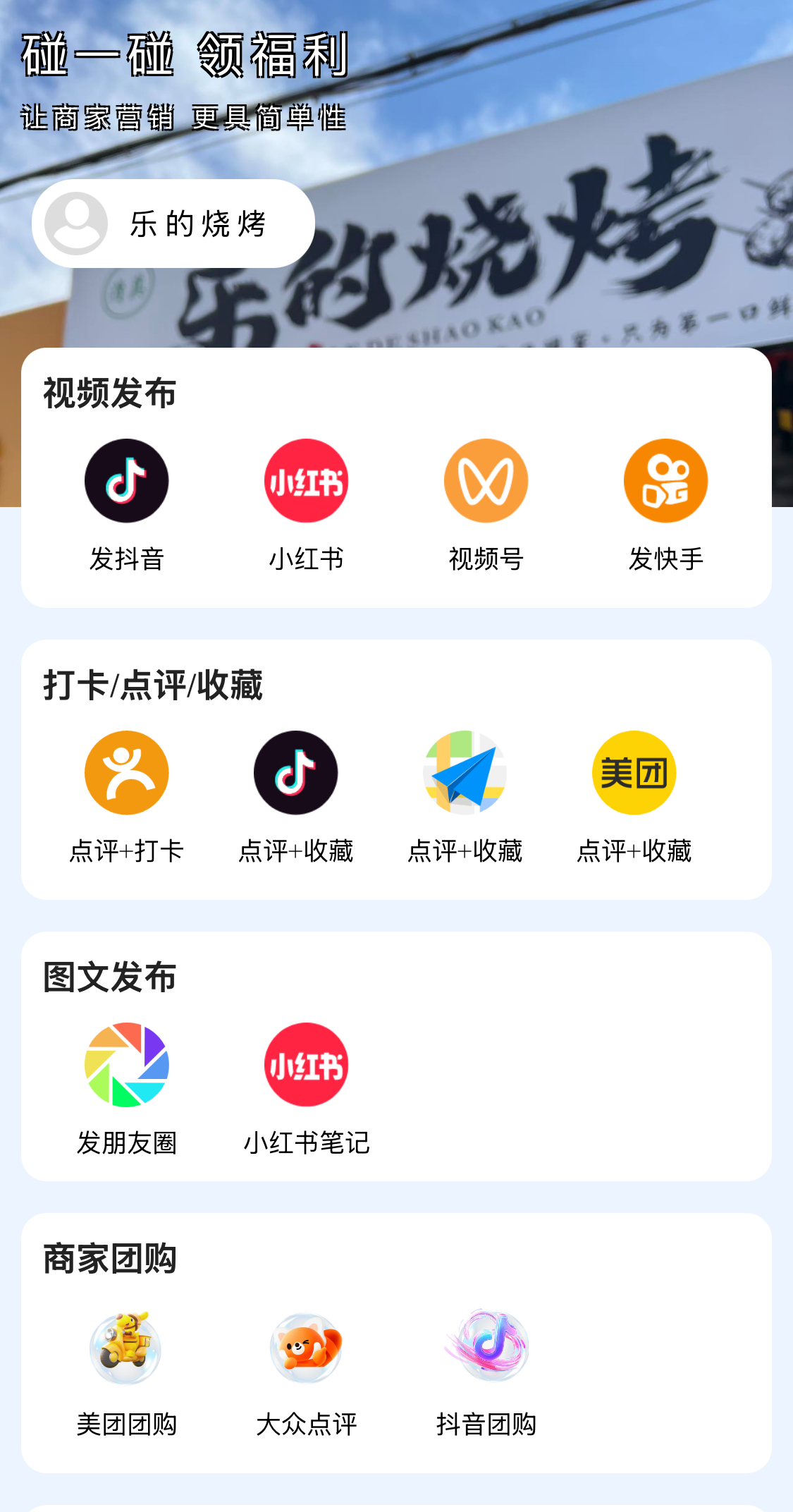Select the 发抖音 Douyin video publish icon
Image resolution: width=793 pixels, height=1512 pixels.
(x=126, y=480)
